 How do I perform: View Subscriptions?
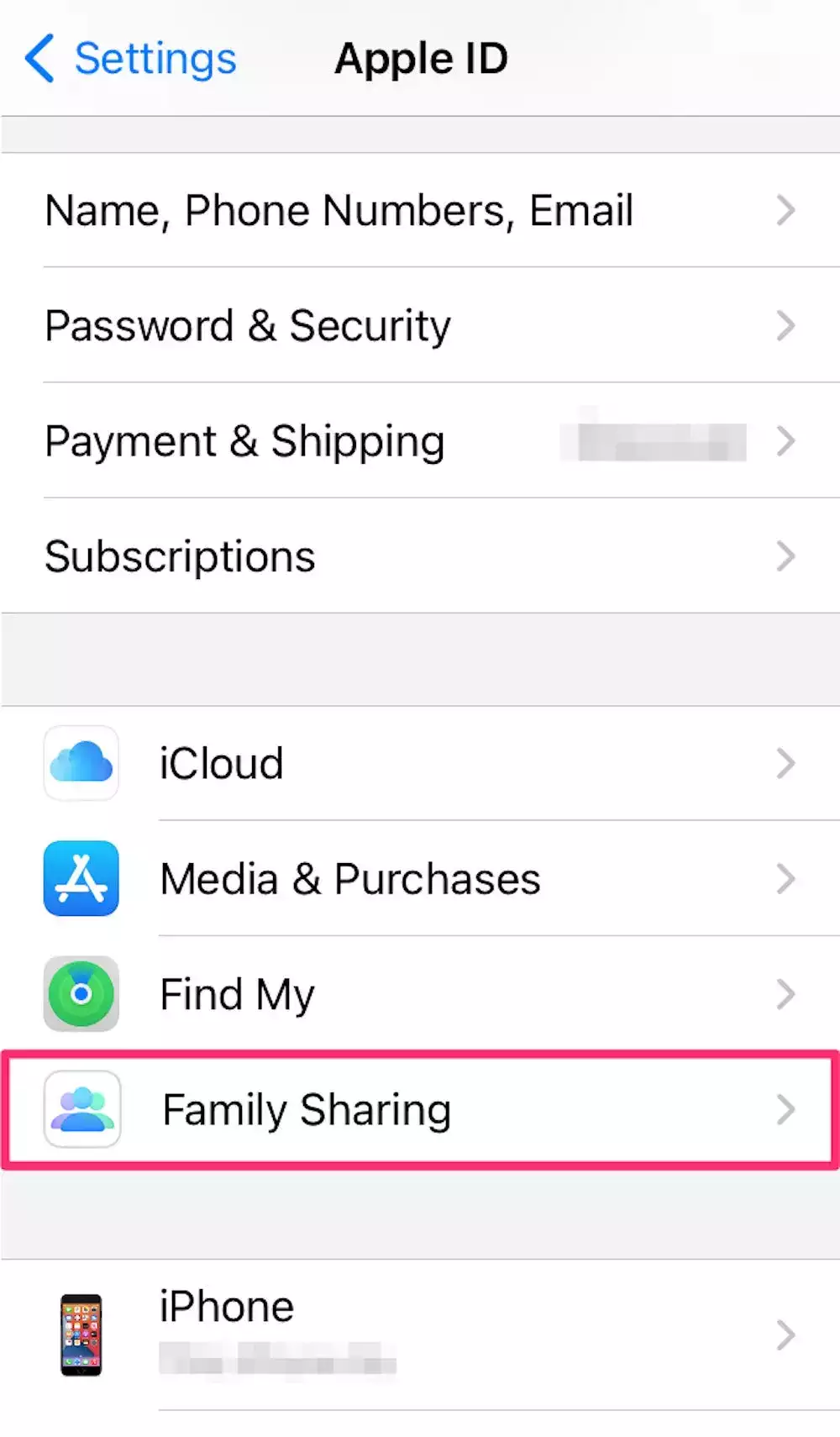click(180, 556)
